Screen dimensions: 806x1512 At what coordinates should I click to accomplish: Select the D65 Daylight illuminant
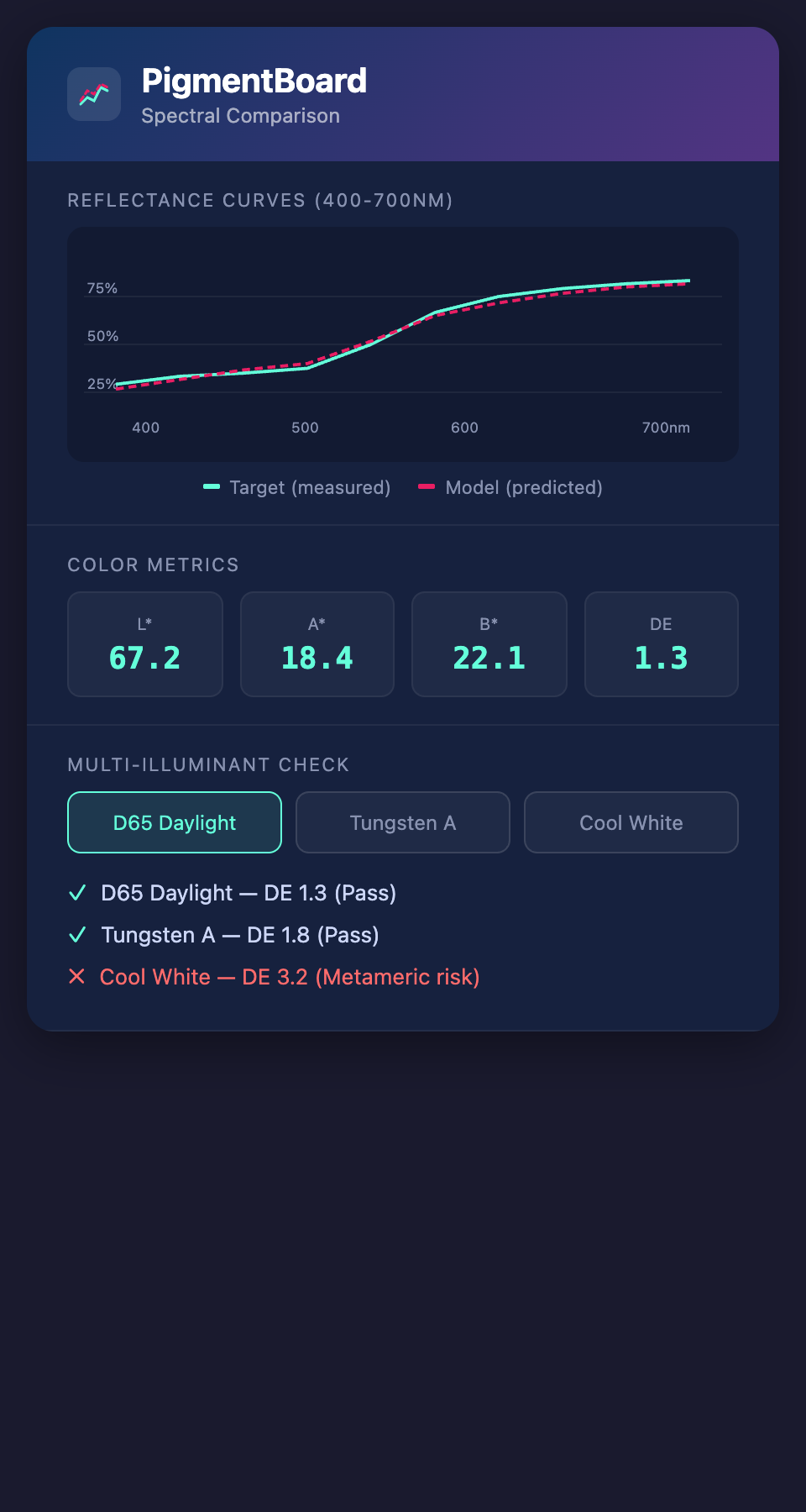tap(175, 822)
